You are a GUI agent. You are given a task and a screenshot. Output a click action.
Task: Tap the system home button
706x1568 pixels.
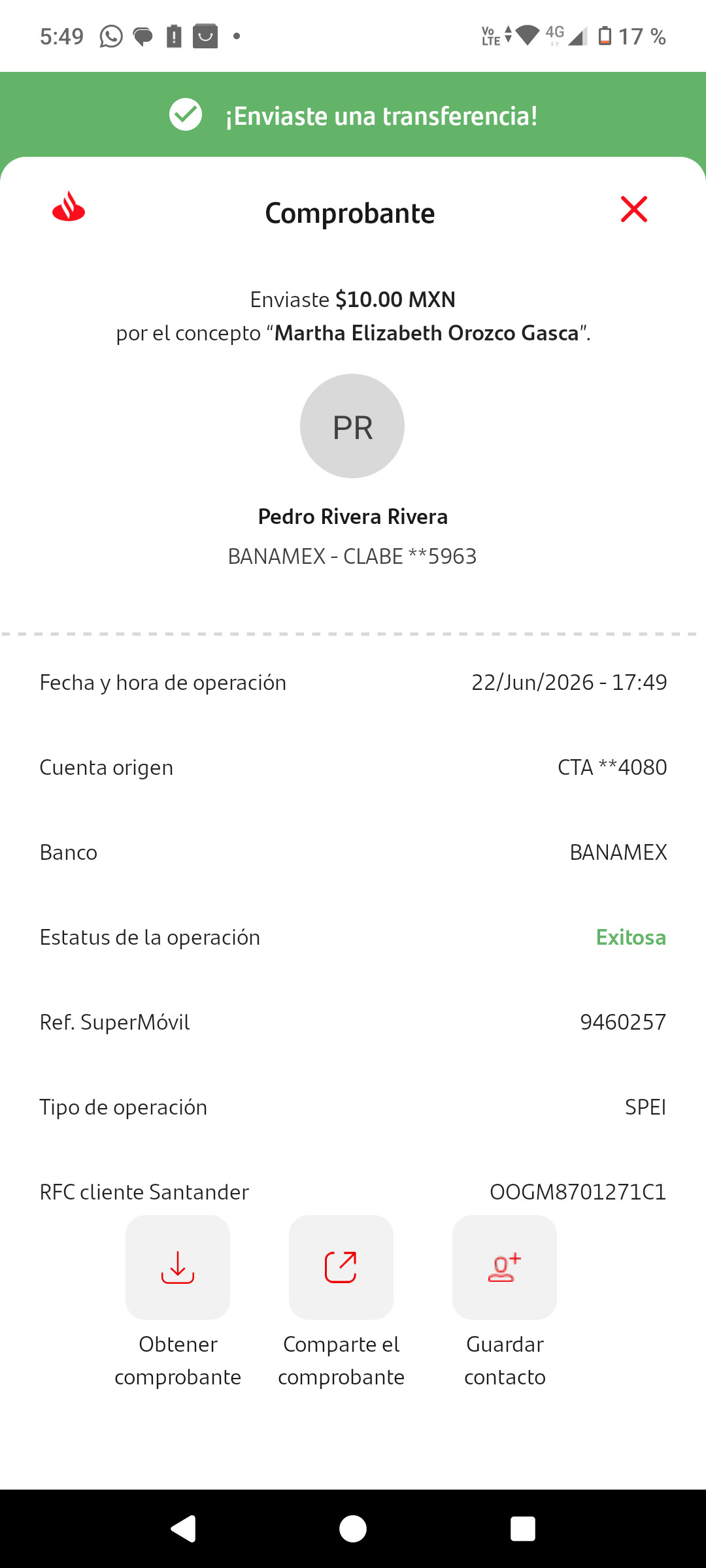pos(353,1529)
